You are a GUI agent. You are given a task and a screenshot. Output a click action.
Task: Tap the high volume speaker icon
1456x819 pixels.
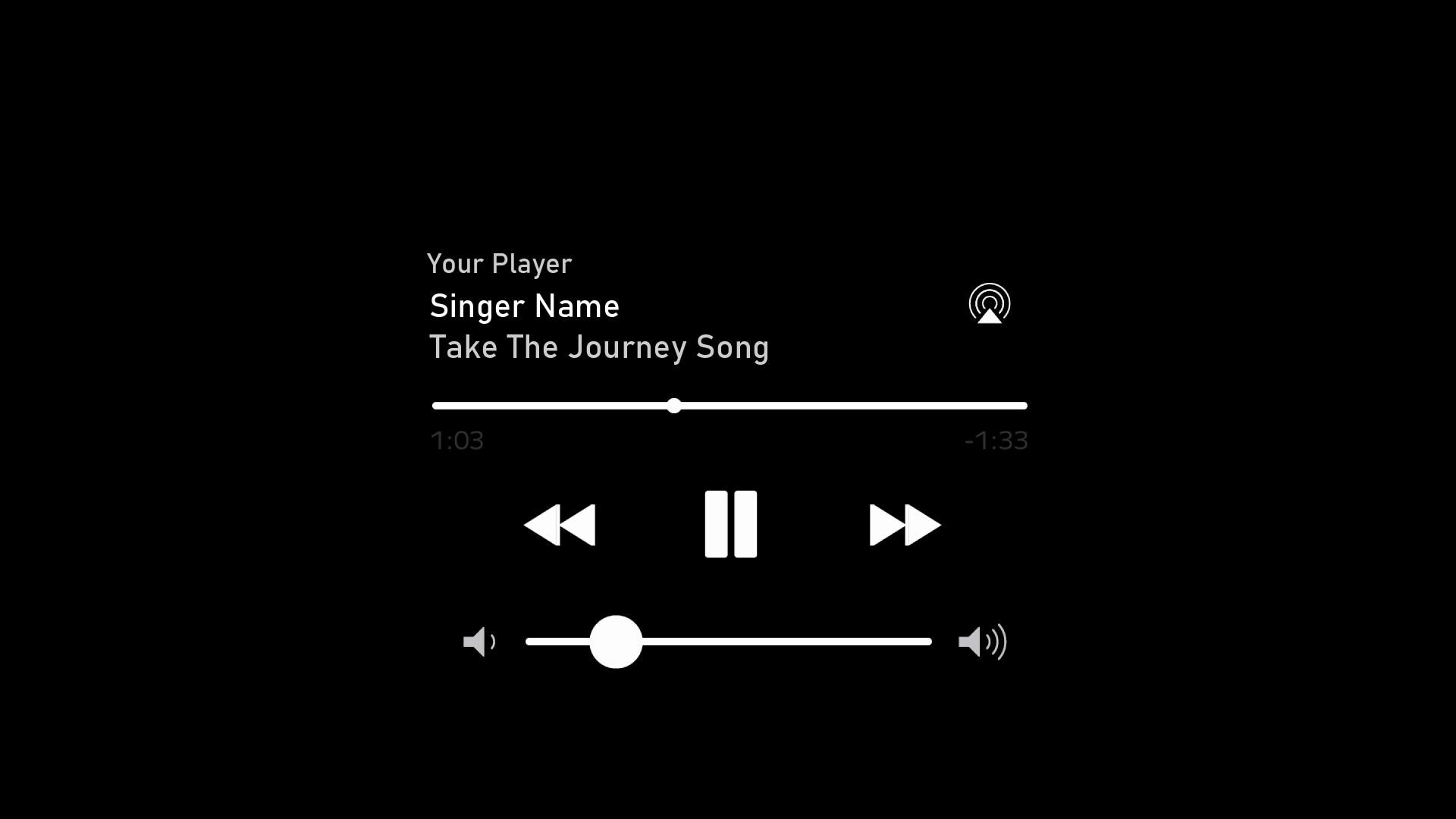(982, 642)
